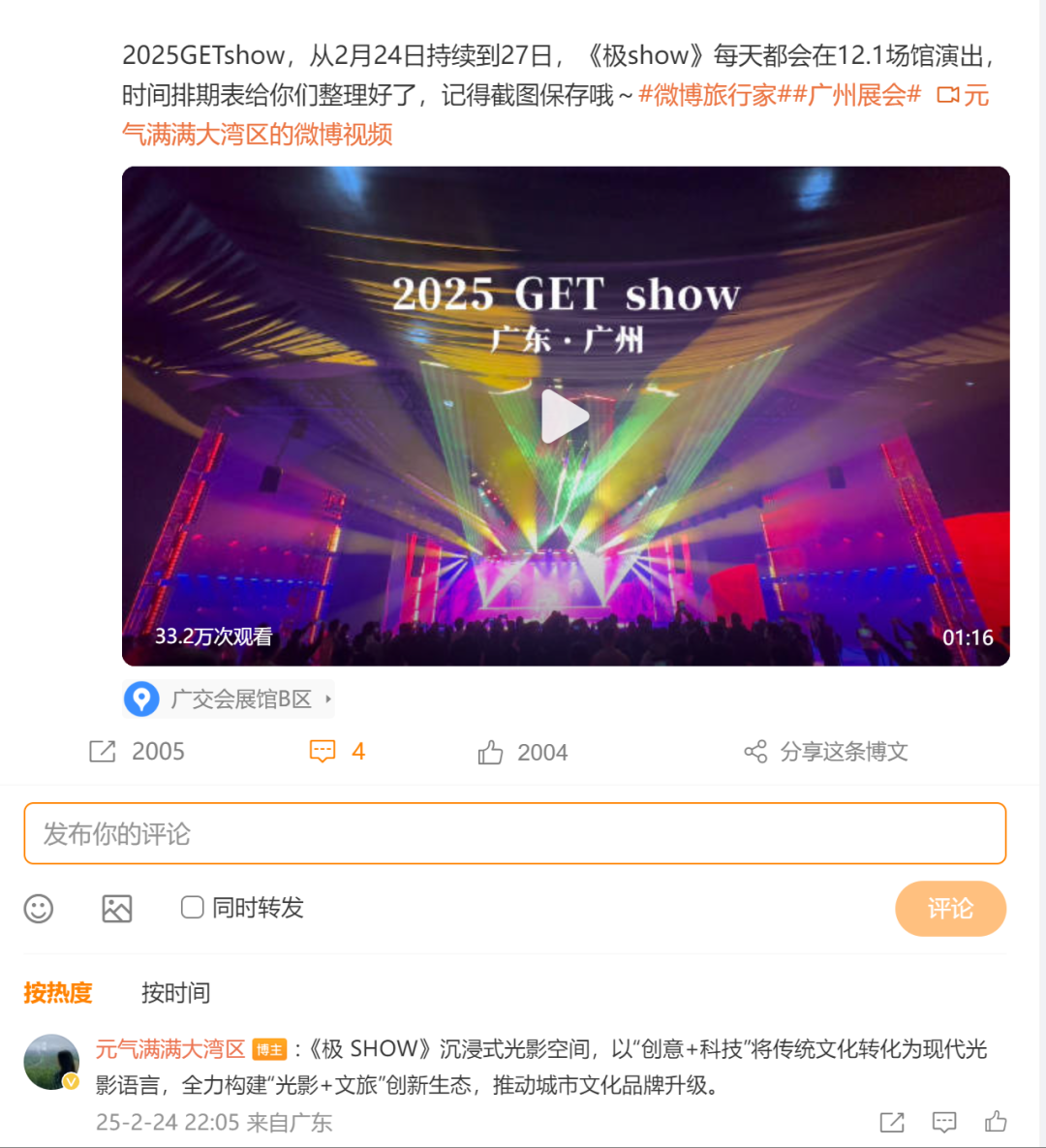Open location 广交会展馆B区

pyautogui.click(x=240, y=698)
